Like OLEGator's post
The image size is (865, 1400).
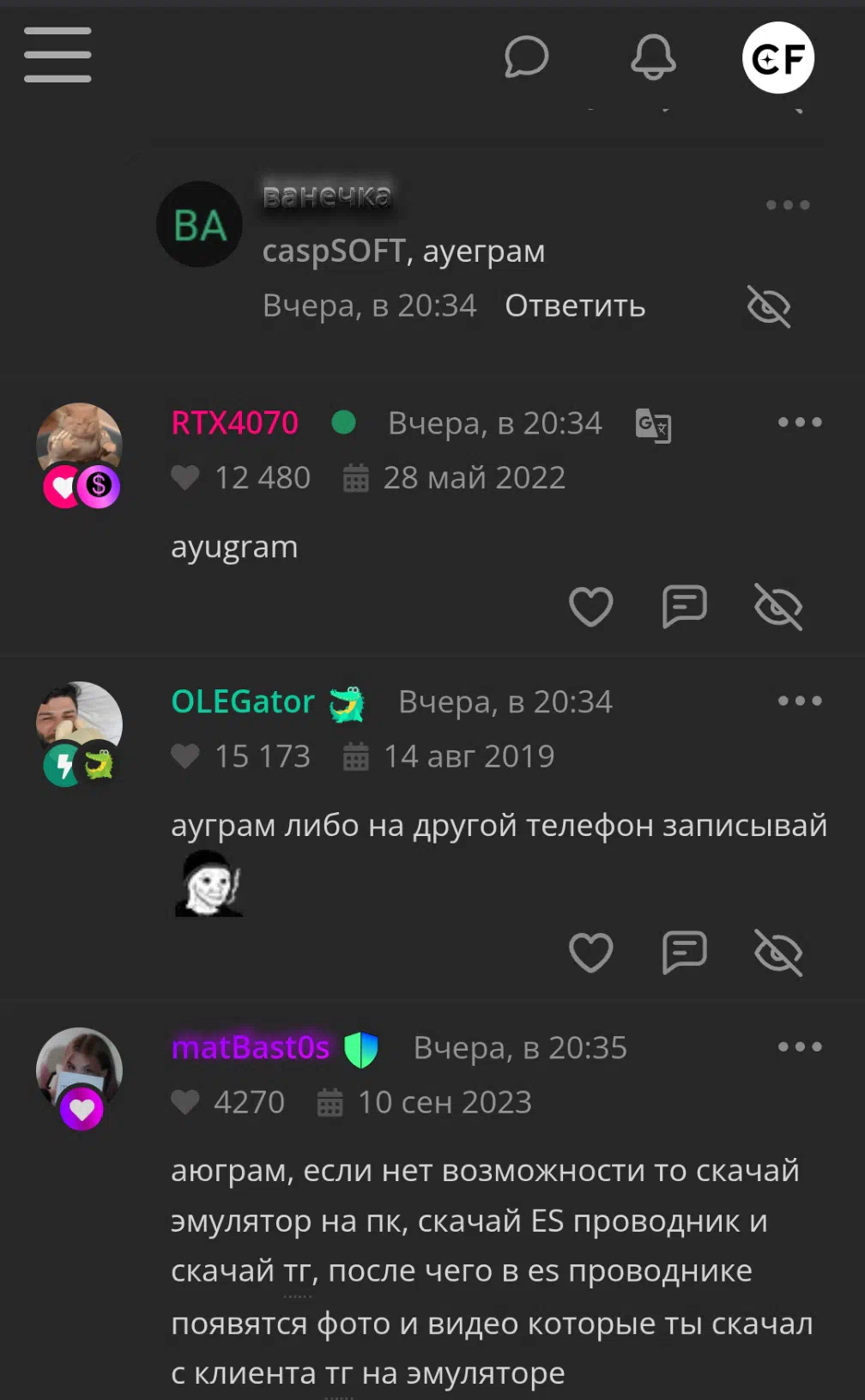click(591, 952)
